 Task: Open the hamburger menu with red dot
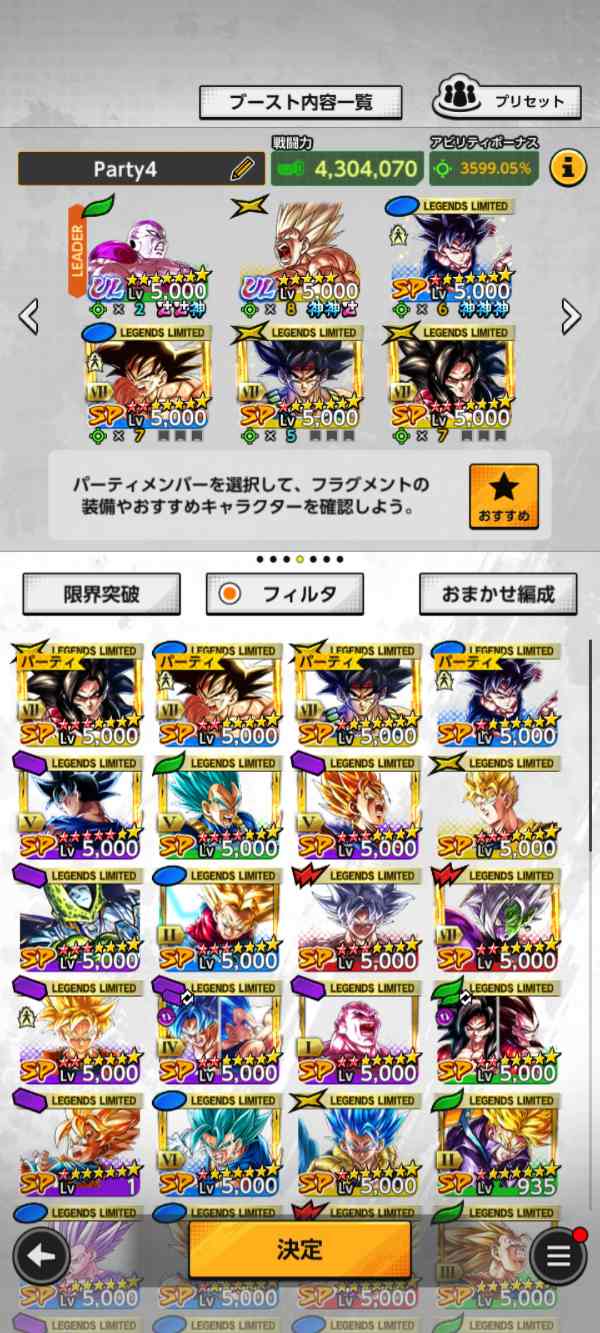[558, 1256]
